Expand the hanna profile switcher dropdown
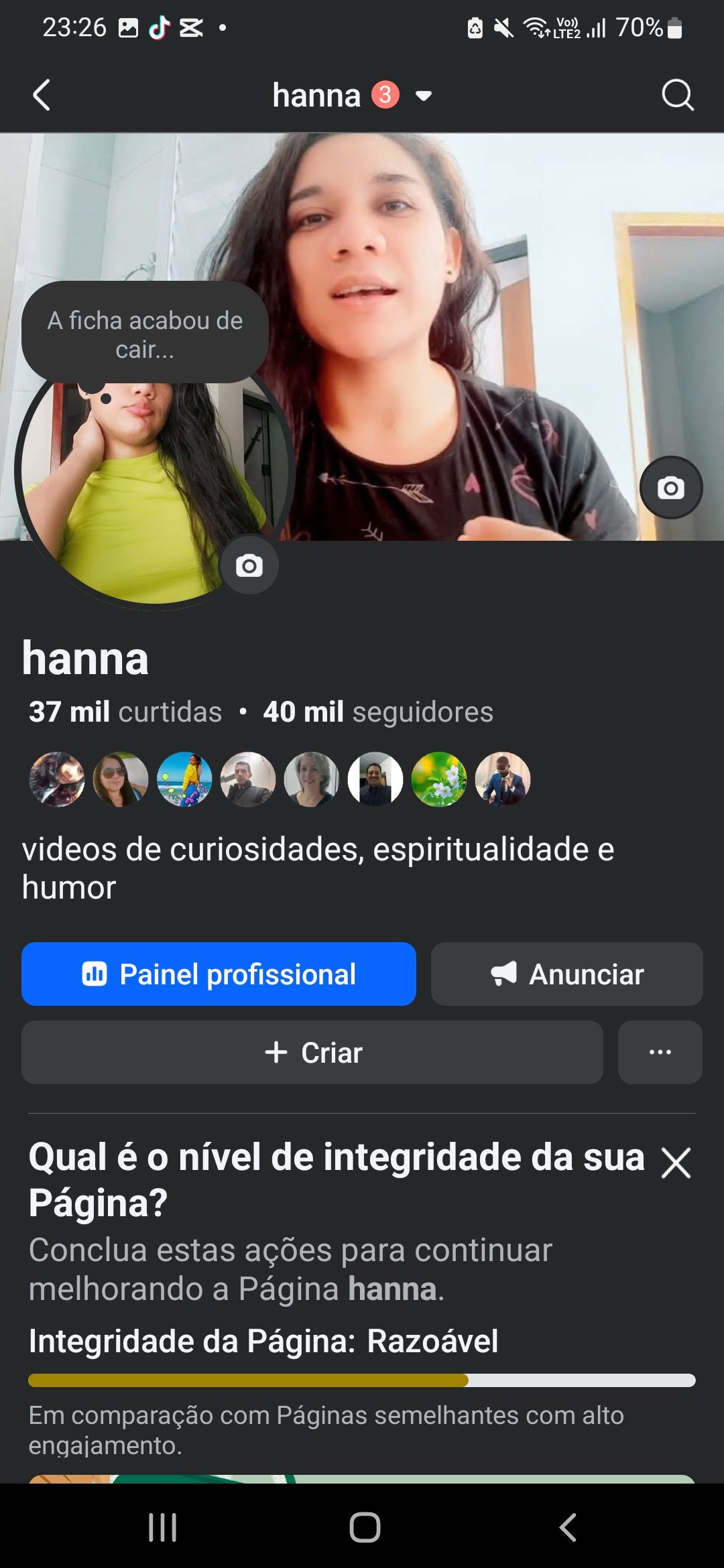The width and height of the screenshot is (724, 1568). [423, 96]
